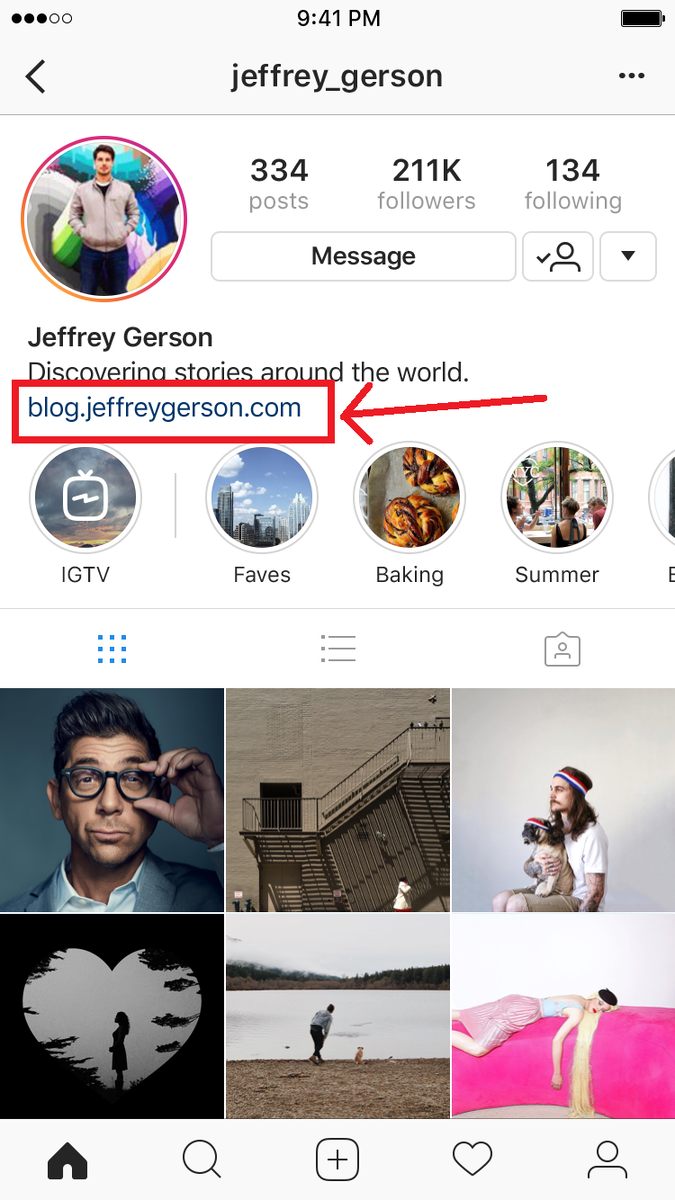Show tagged photos tab

click(562, 649)
